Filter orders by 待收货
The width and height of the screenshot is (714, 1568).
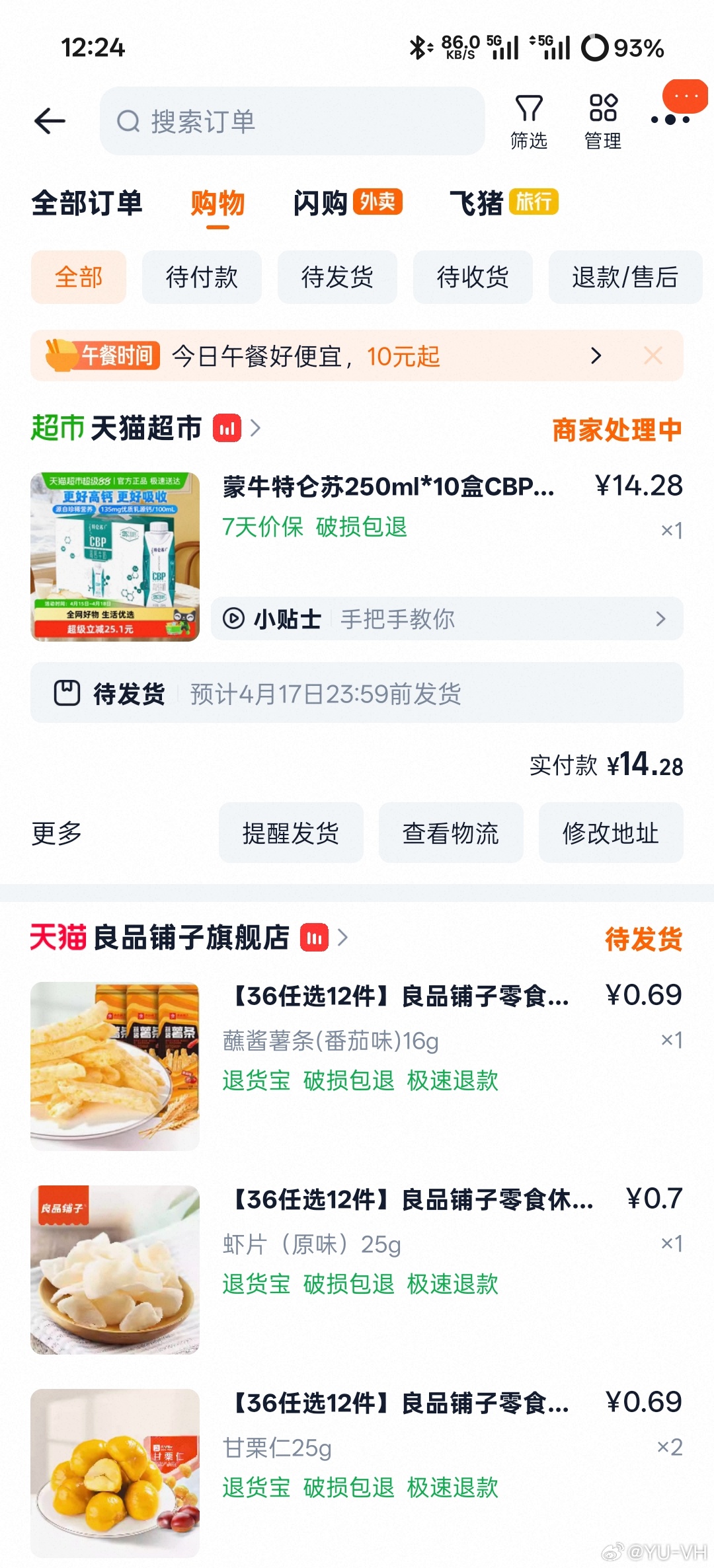click(473, 278)
